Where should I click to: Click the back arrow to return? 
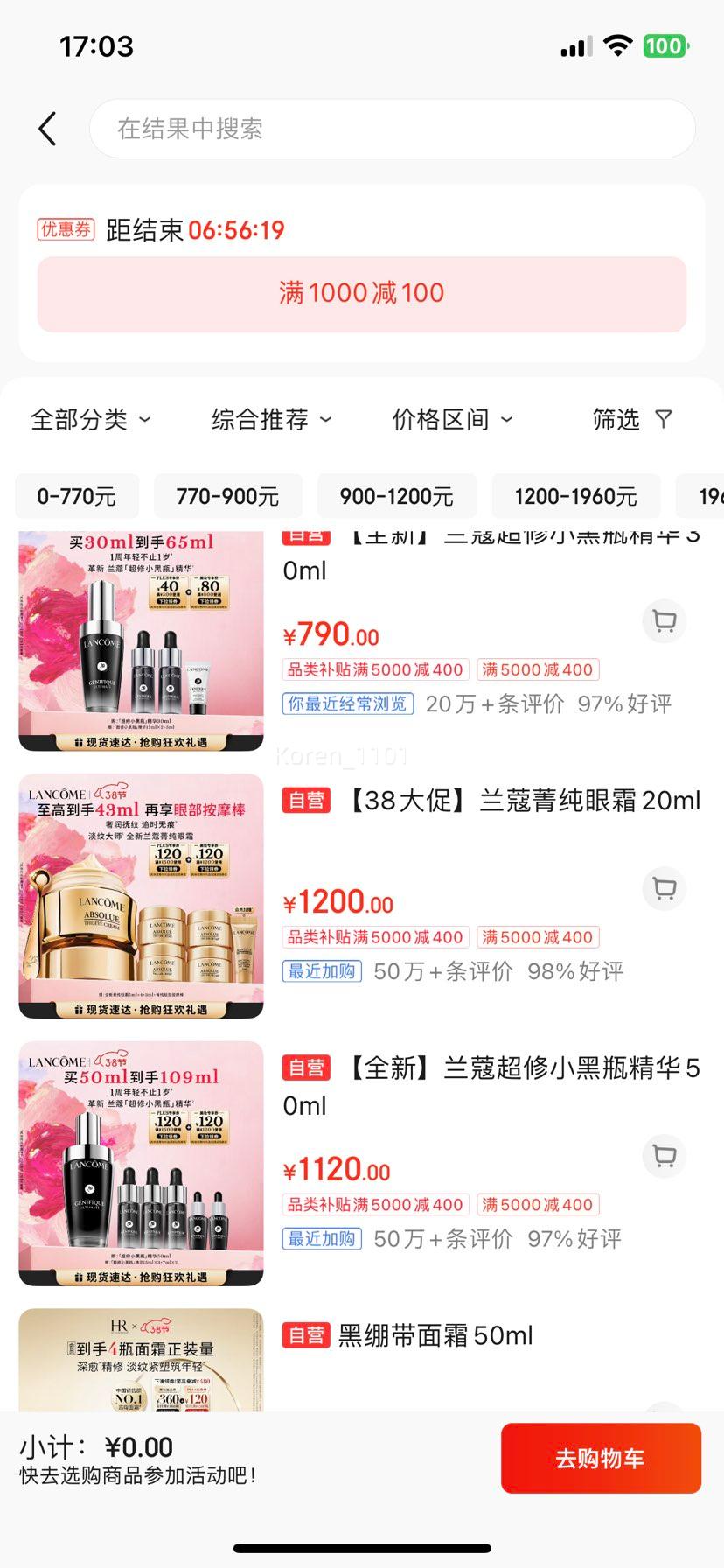tap(46, 128)
